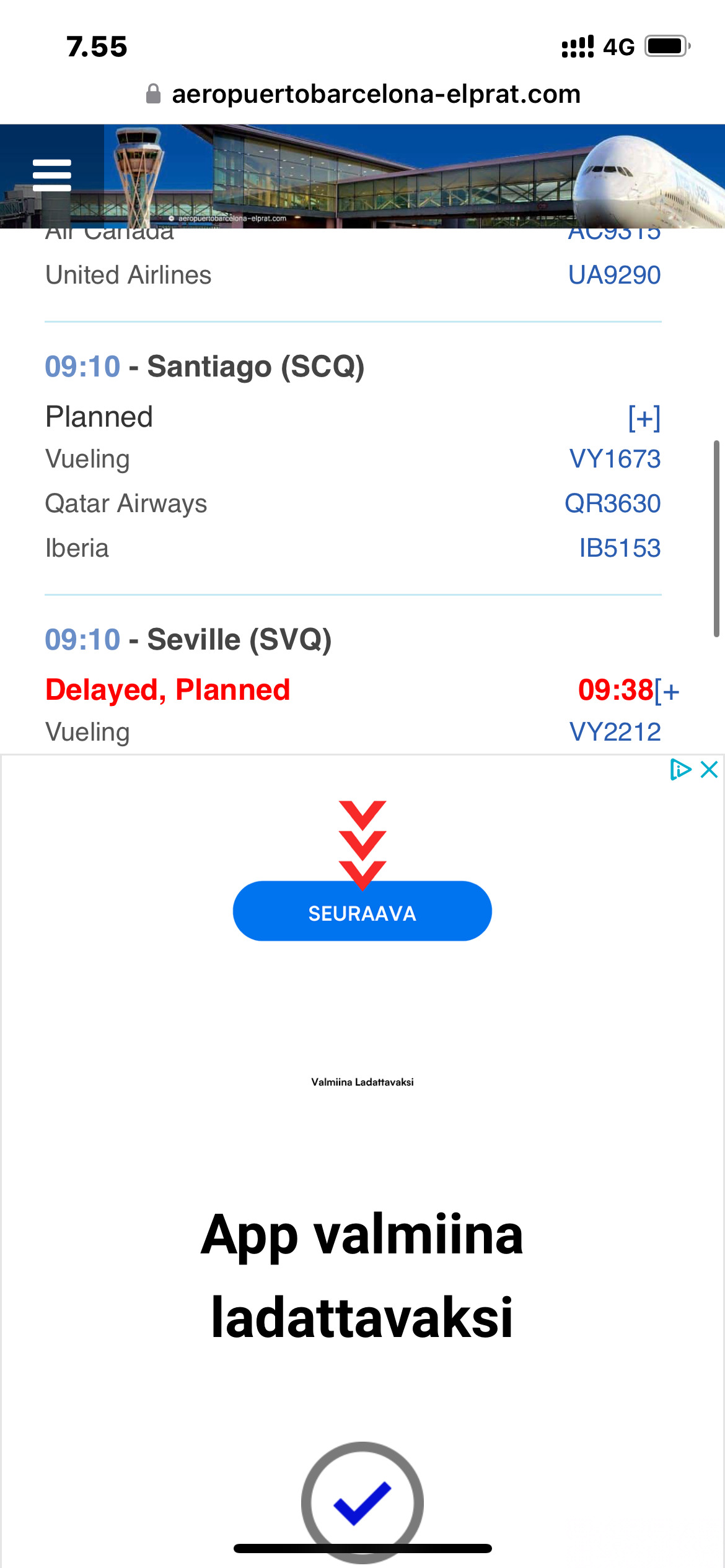Open the hamburger menu
Screen dimensions: 725x1568
[52, 175]
